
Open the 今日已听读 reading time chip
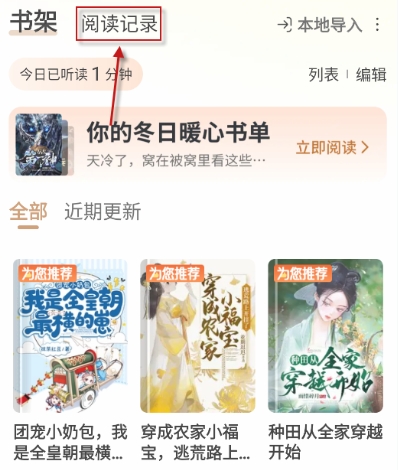(76, 74)
